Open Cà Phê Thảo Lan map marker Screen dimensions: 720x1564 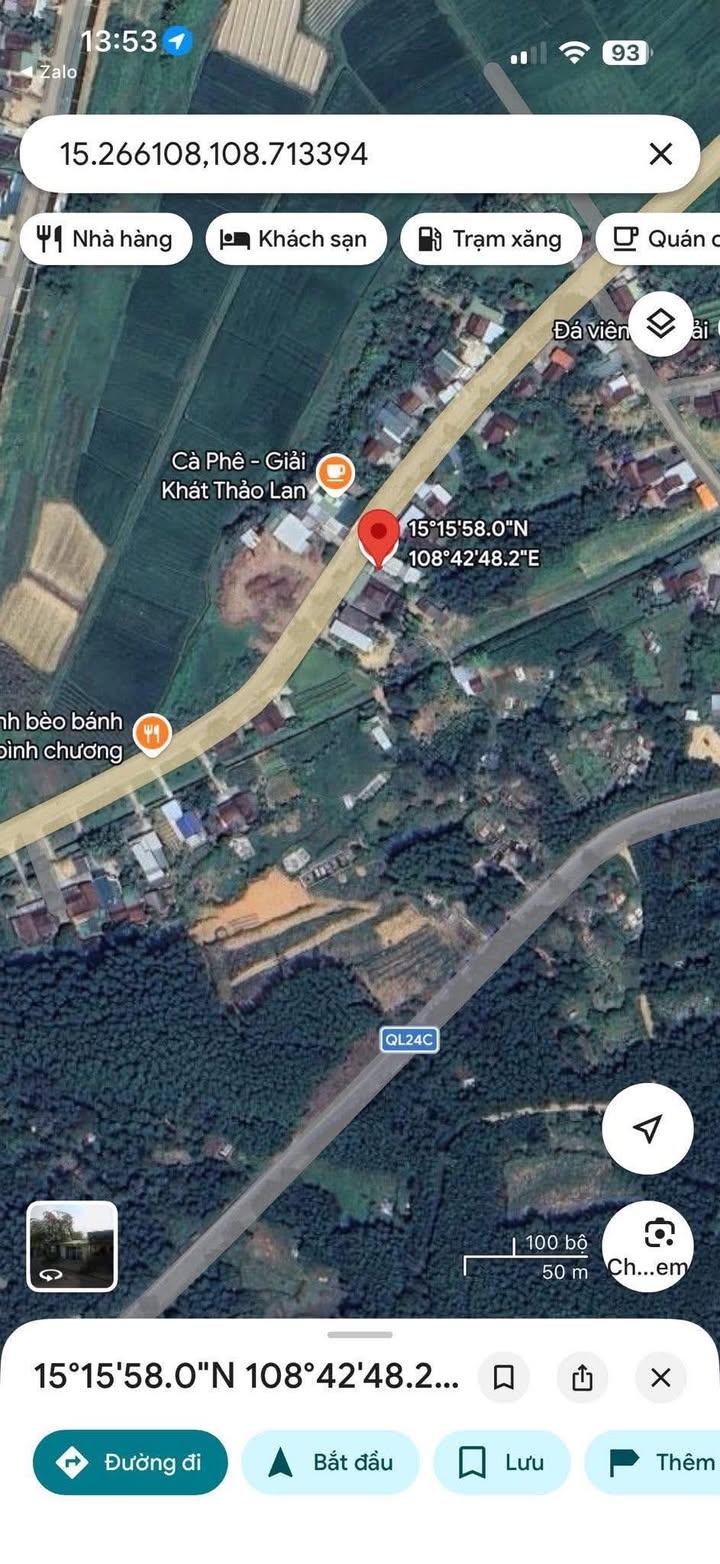pyautogui.click(x=335, y=470)
